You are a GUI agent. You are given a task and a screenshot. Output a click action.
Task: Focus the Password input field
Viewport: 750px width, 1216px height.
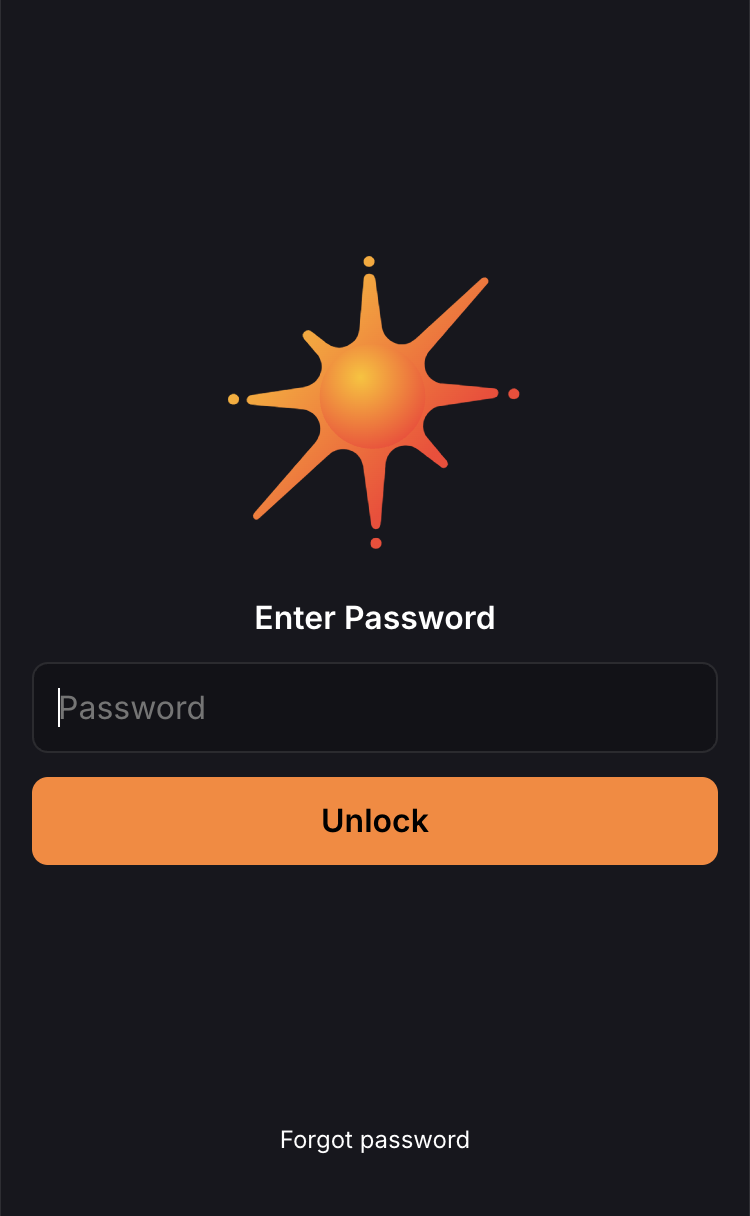[x=375, y=707]
